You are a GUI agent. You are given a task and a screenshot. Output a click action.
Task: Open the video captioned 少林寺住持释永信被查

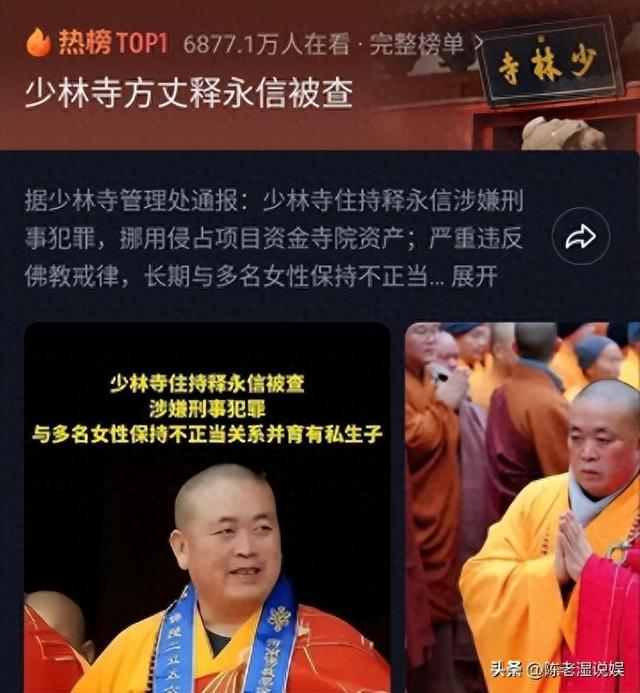[207, 507]
